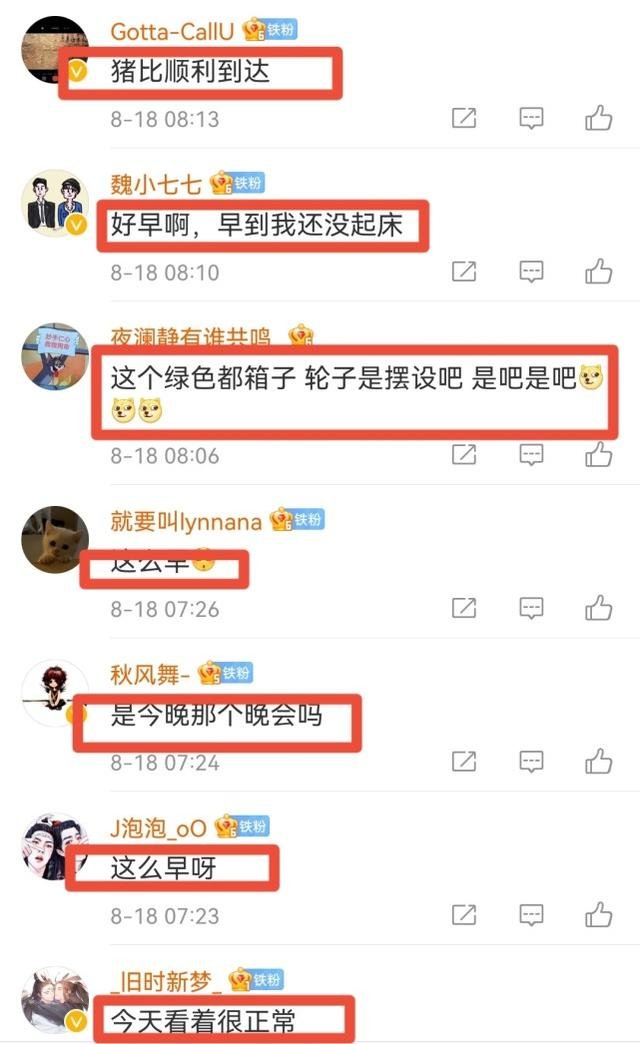Reply to 就要叫lynnana's comment
The height and width of the screenshot is (1044, 640).
(x=531, y=607)
